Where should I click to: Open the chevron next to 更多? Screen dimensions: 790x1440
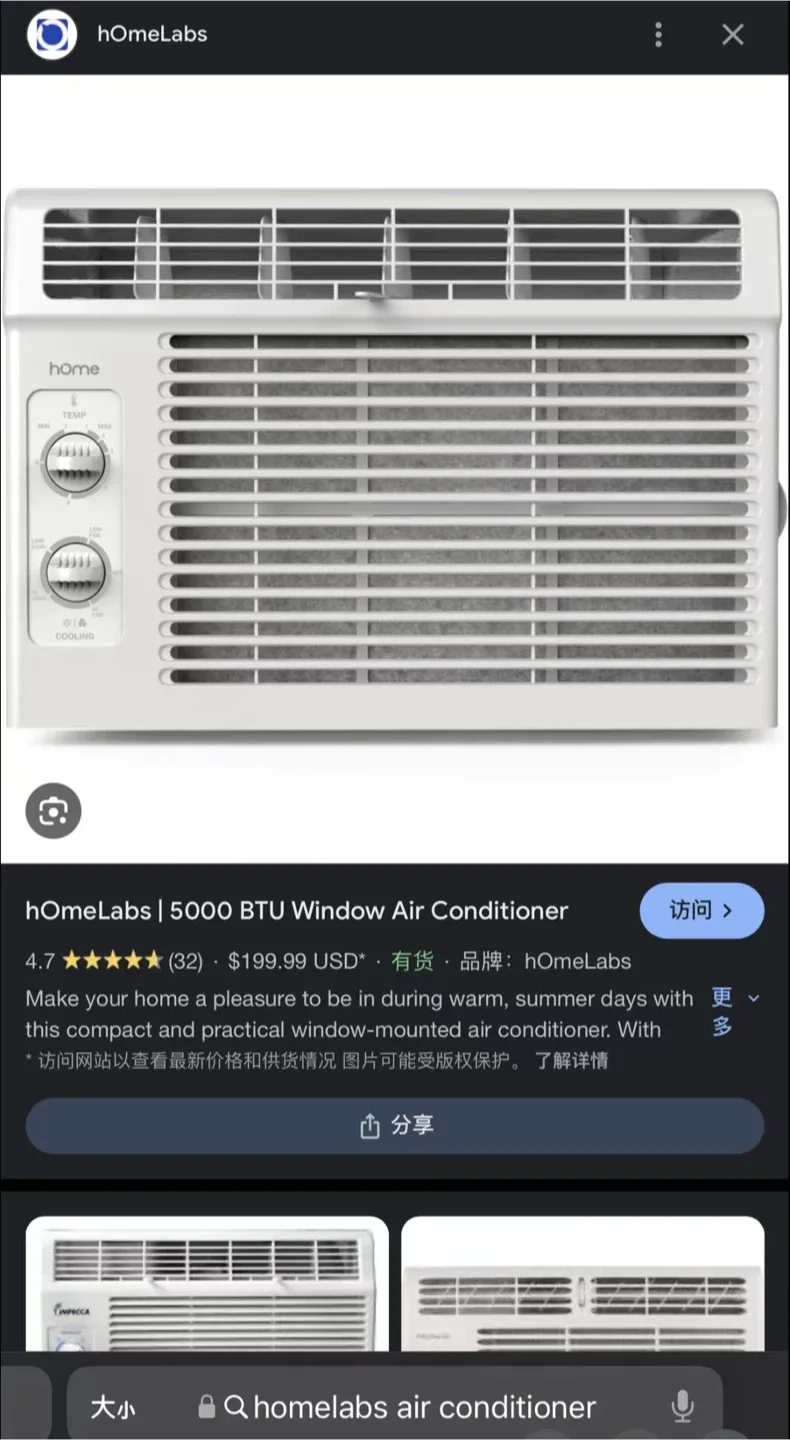[754, 998]
